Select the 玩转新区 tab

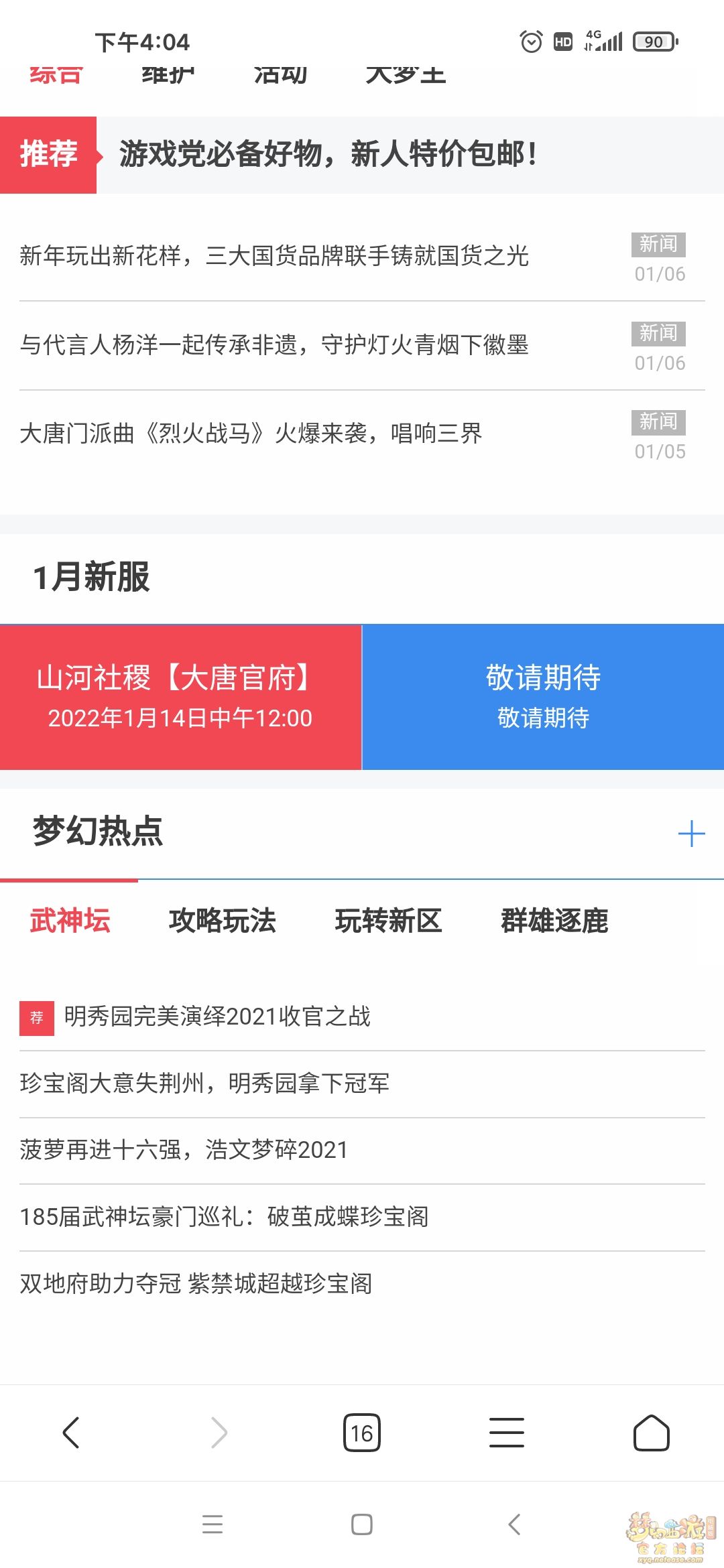(x=389, y=921)
